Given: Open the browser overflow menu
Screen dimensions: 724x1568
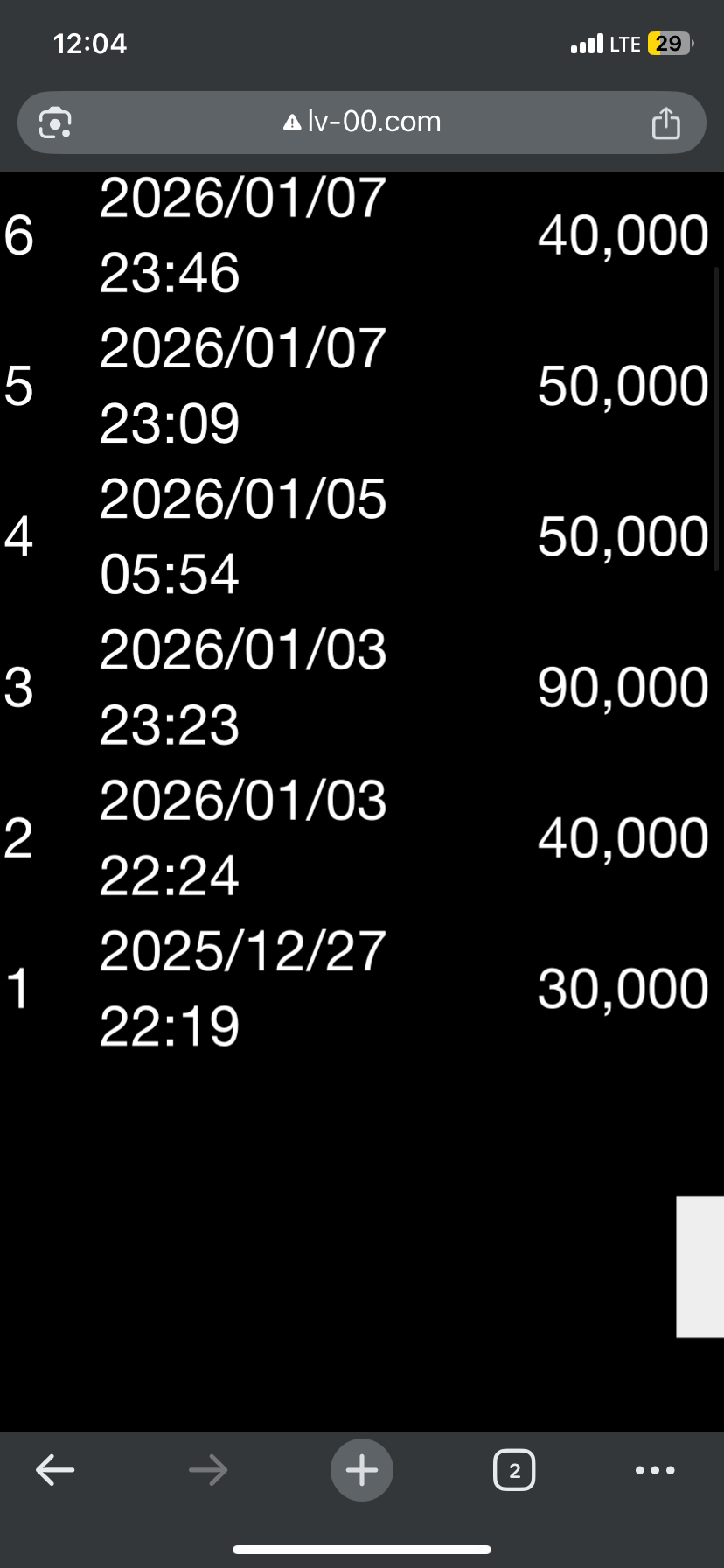Looking at the screenshot, I should point(655,1470).
